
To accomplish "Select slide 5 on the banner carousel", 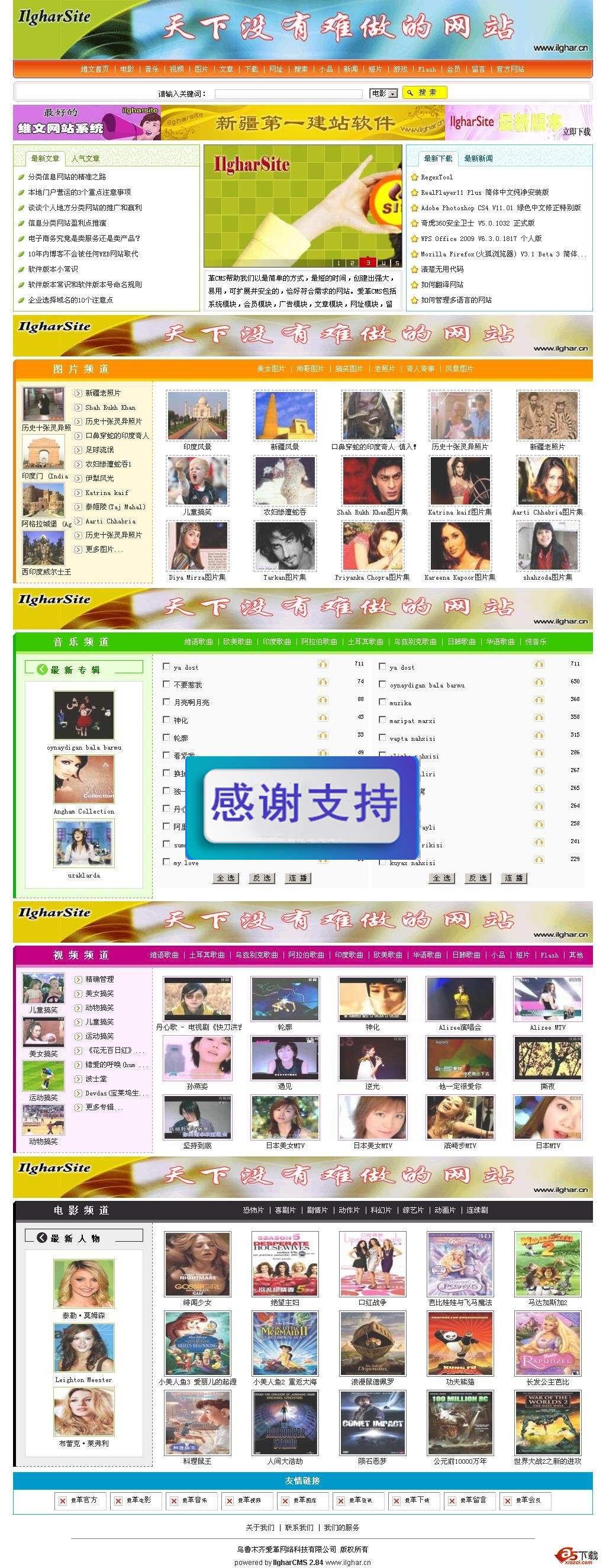I will click(397, 263).
